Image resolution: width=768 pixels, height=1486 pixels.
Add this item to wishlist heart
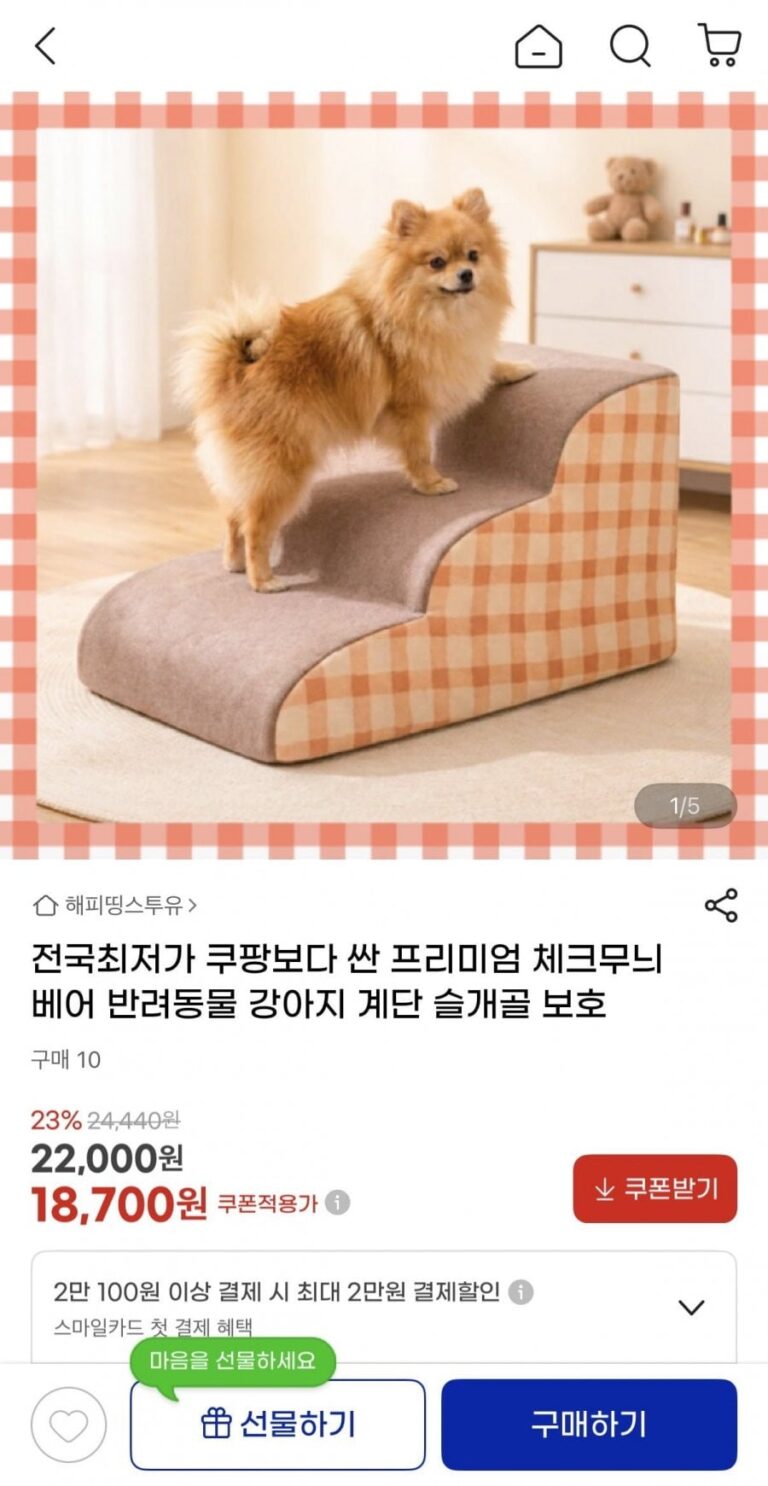coord(68,1424)
